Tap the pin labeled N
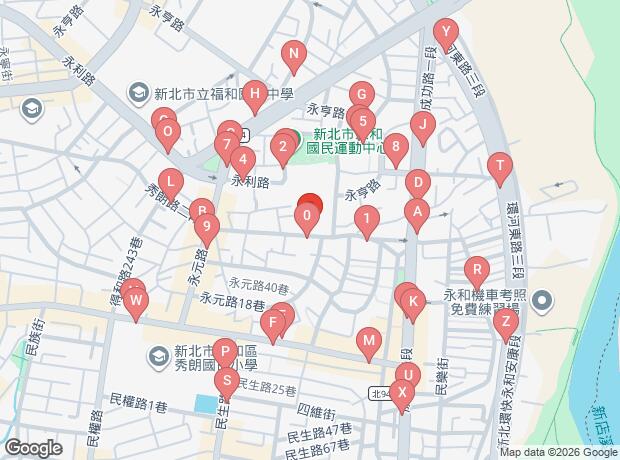The image size is (620, 460). (293, 54)
